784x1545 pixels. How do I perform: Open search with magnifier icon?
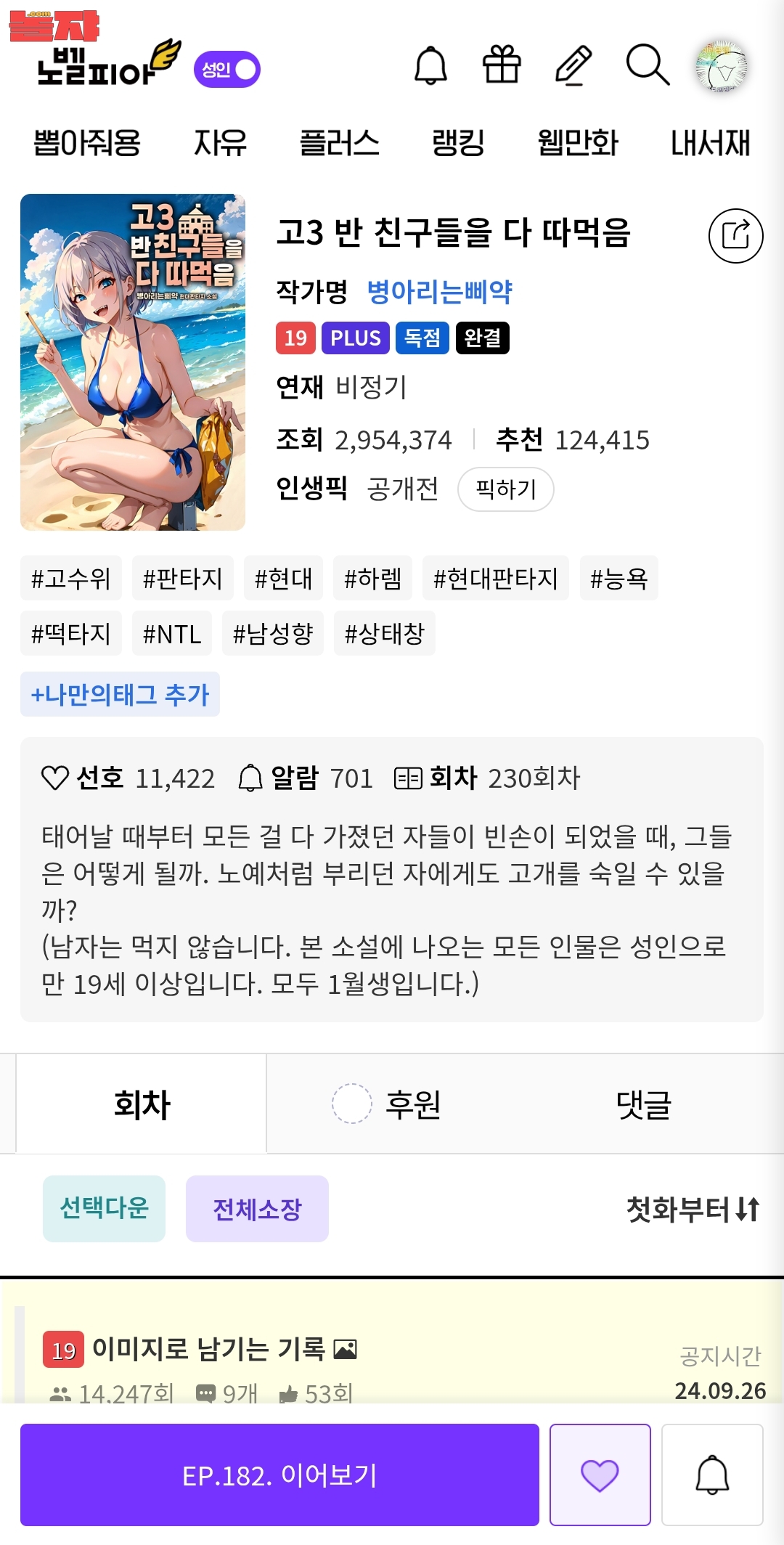coord(647,65)
